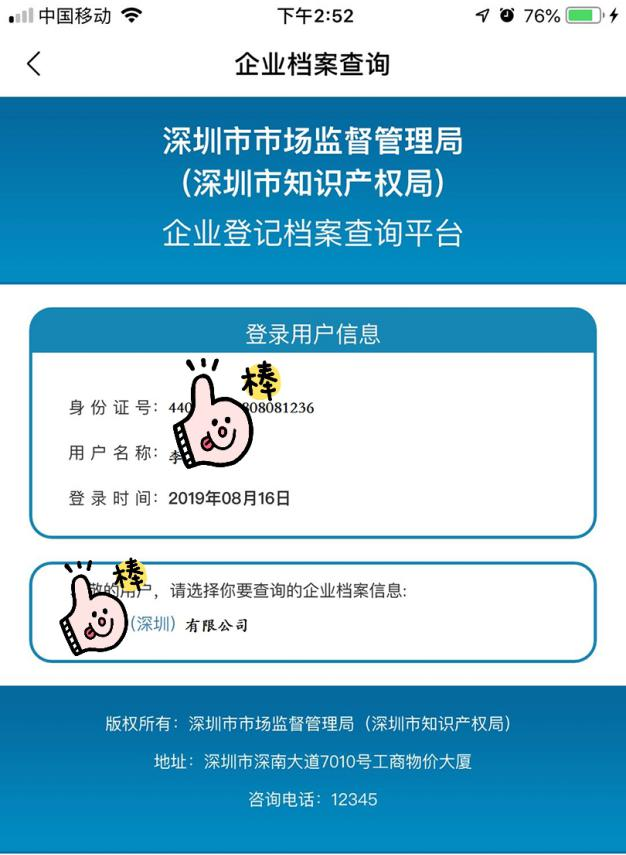Image resolution: width=626 pixels, height=855 pixels.
Task: Go back from the enterprise archive query page
Action: tap(34, 64)
